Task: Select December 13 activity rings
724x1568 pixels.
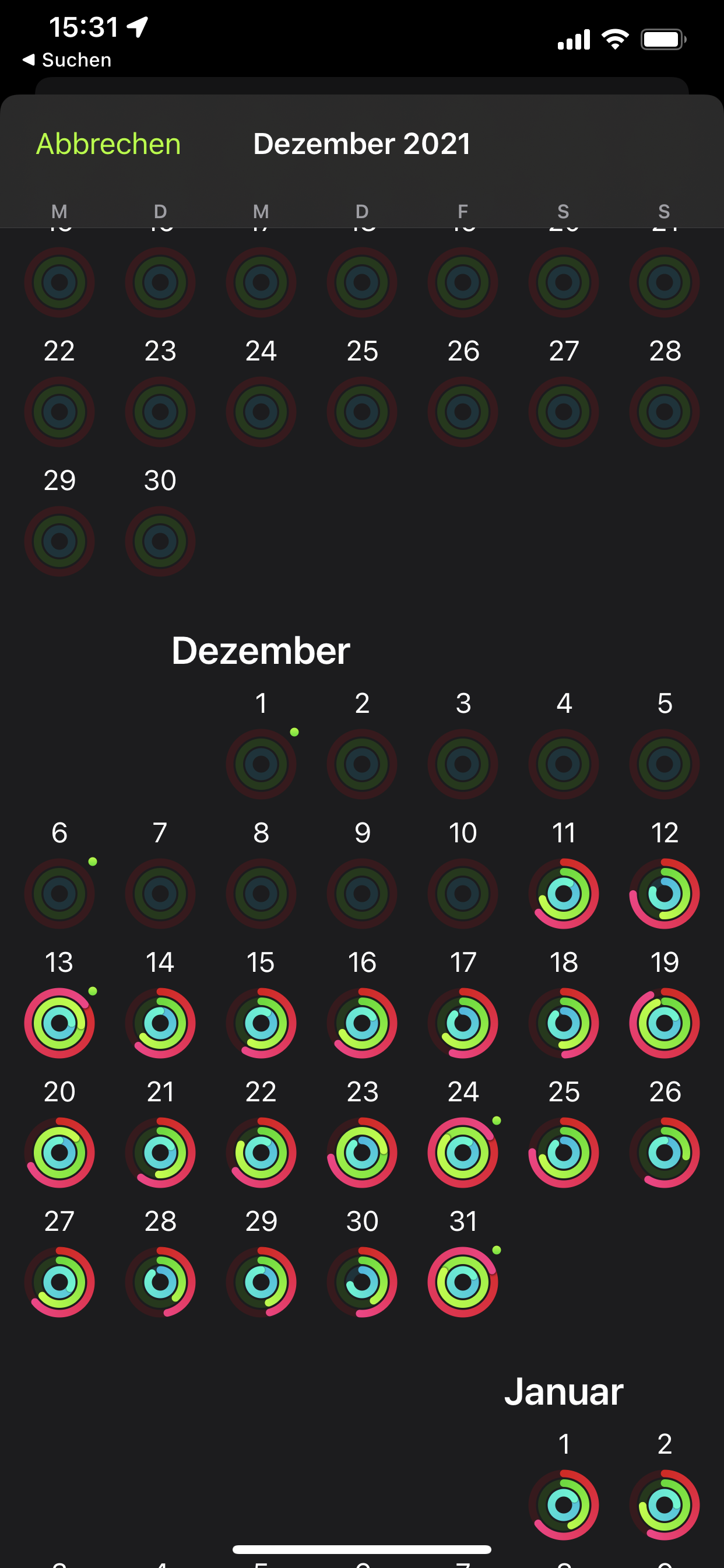Action: pyautogui.click(x=59, y=1023)
